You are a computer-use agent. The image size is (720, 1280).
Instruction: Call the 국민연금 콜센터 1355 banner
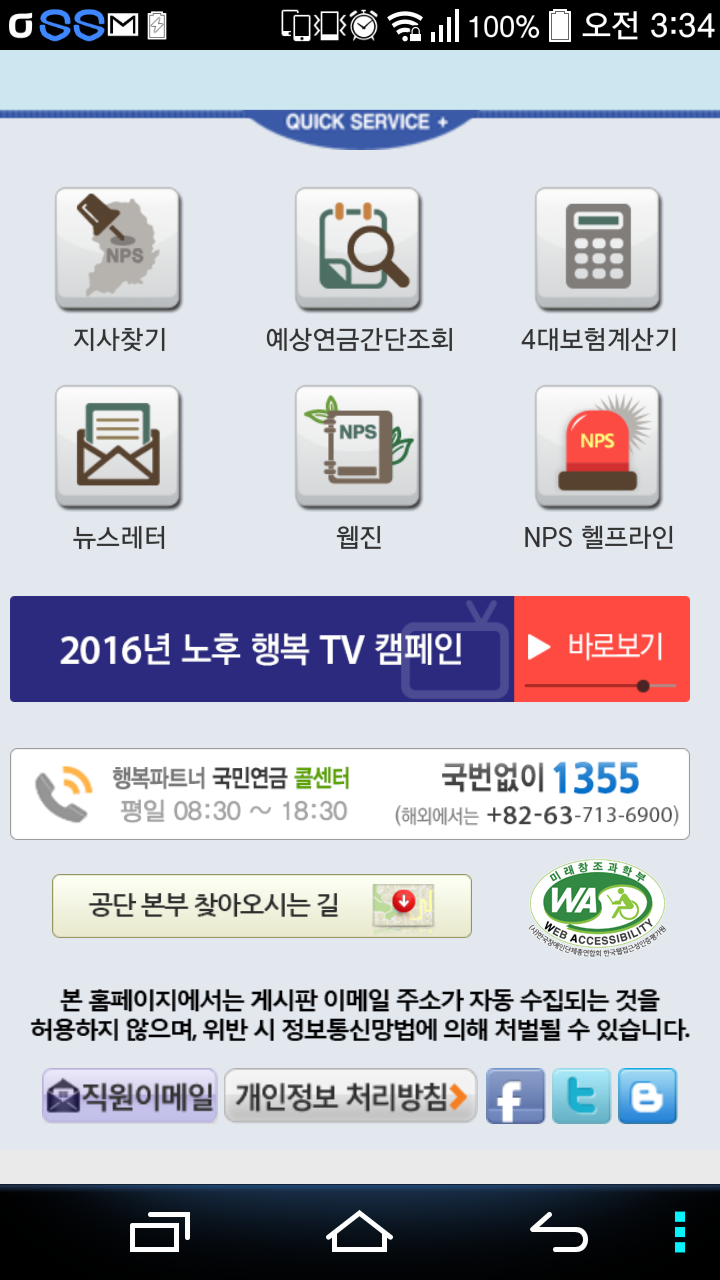point(350,794)
